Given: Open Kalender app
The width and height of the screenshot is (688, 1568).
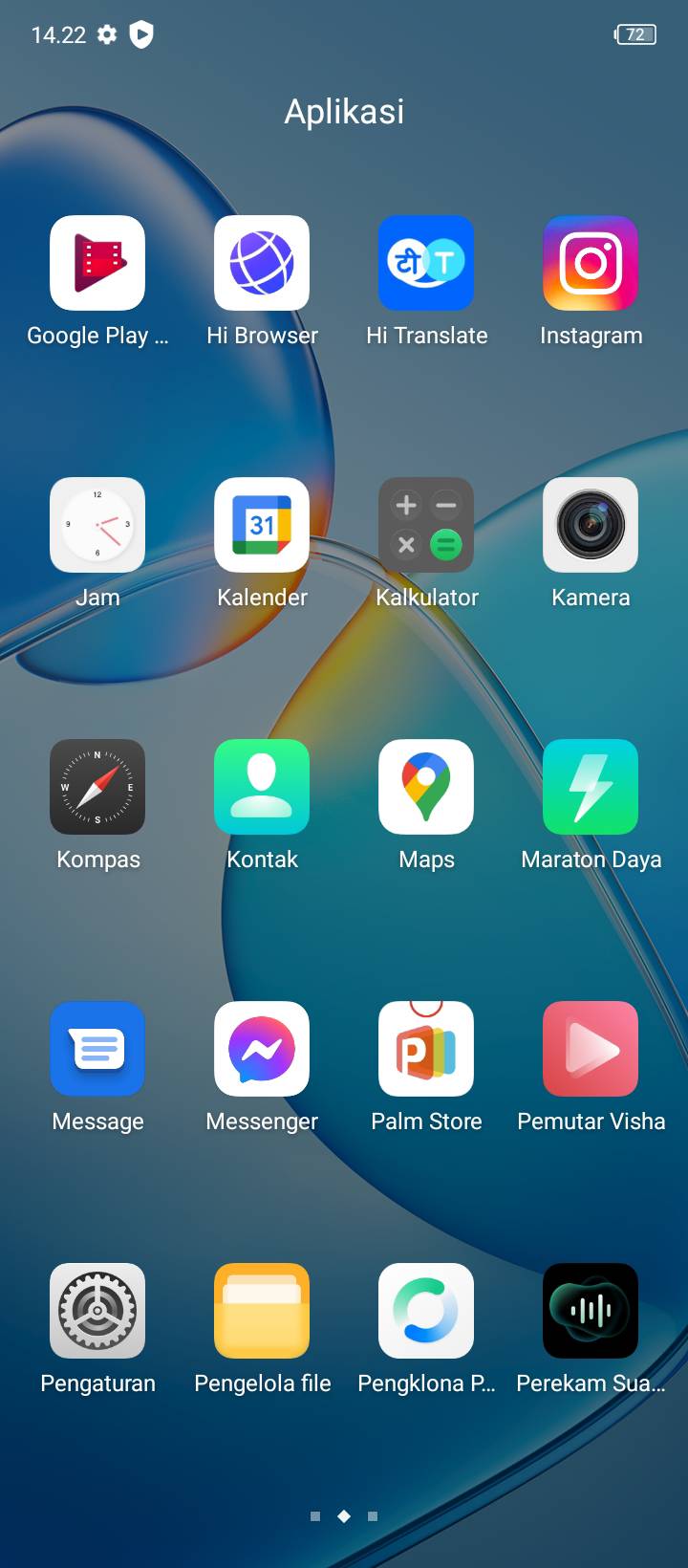Looking at the screenshot, I should pyautogui.click(x=262, y=525).
